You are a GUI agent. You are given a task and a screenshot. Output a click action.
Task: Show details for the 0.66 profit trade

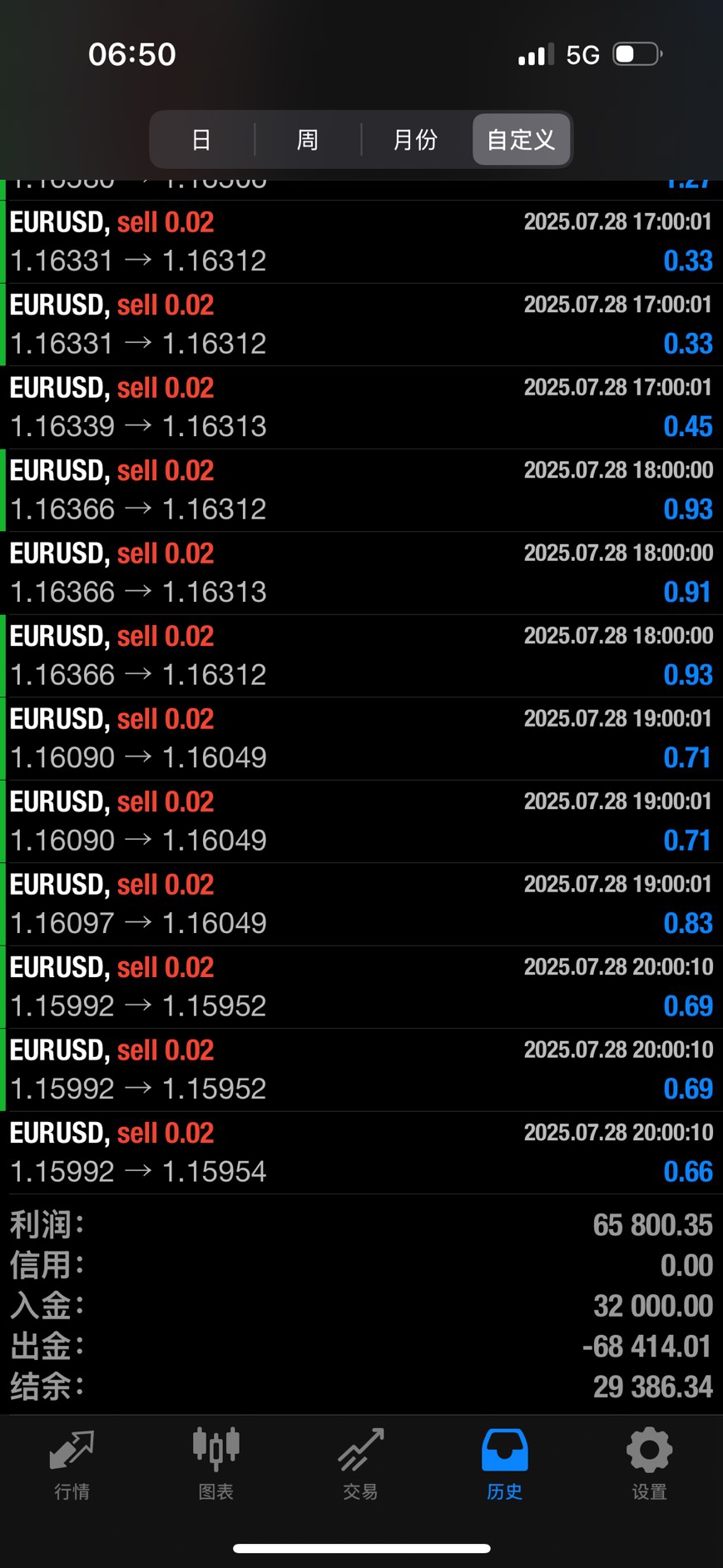(x=361, y=1153)
